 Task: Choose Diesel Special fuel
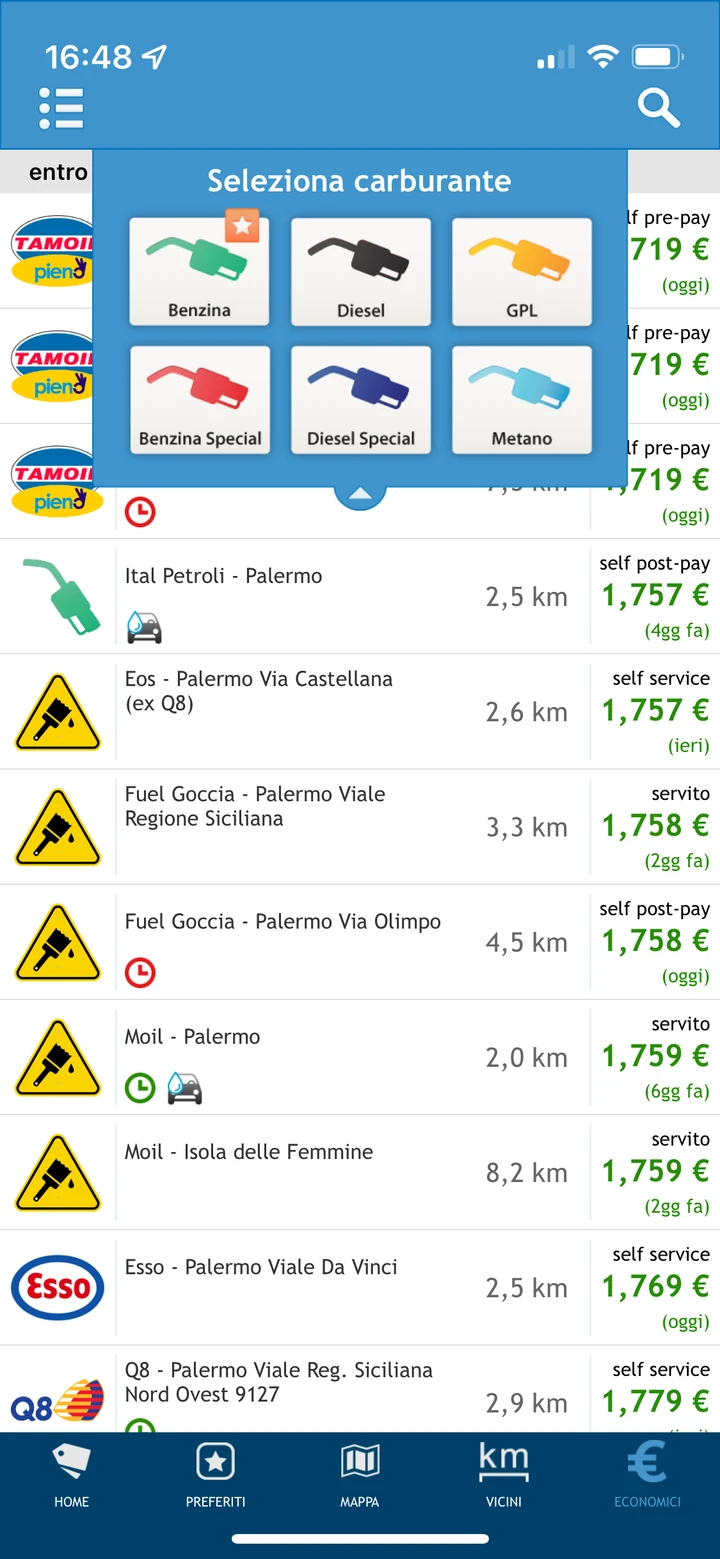tap(361, 400)
